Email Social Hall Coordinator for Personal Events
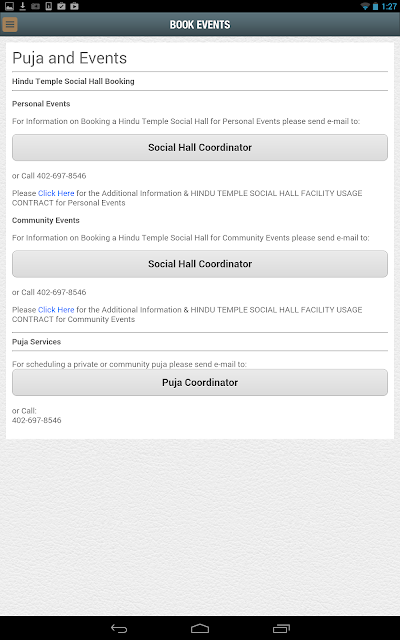This screenshot has height=640, width=400. (200, 147)
